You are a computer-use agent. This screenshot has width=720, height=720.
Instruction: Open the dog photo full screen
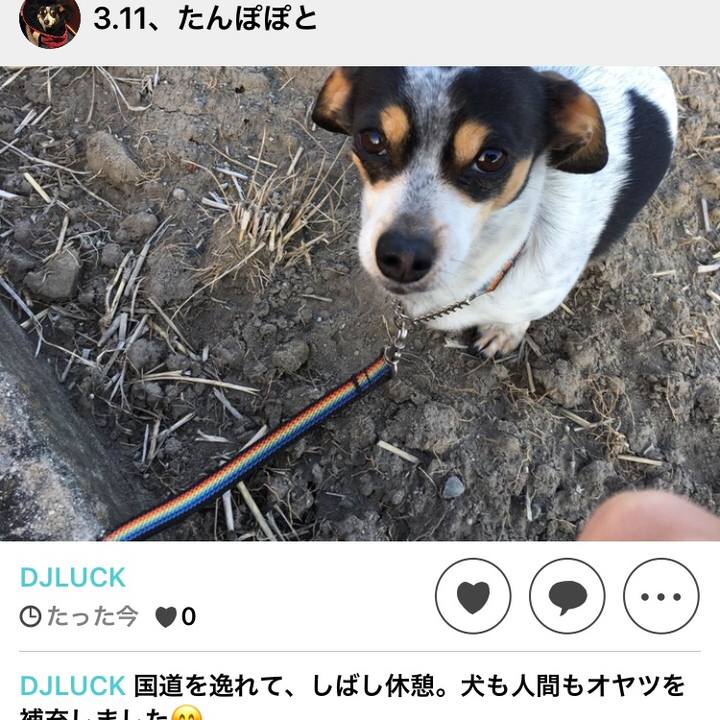pos(360,303)
